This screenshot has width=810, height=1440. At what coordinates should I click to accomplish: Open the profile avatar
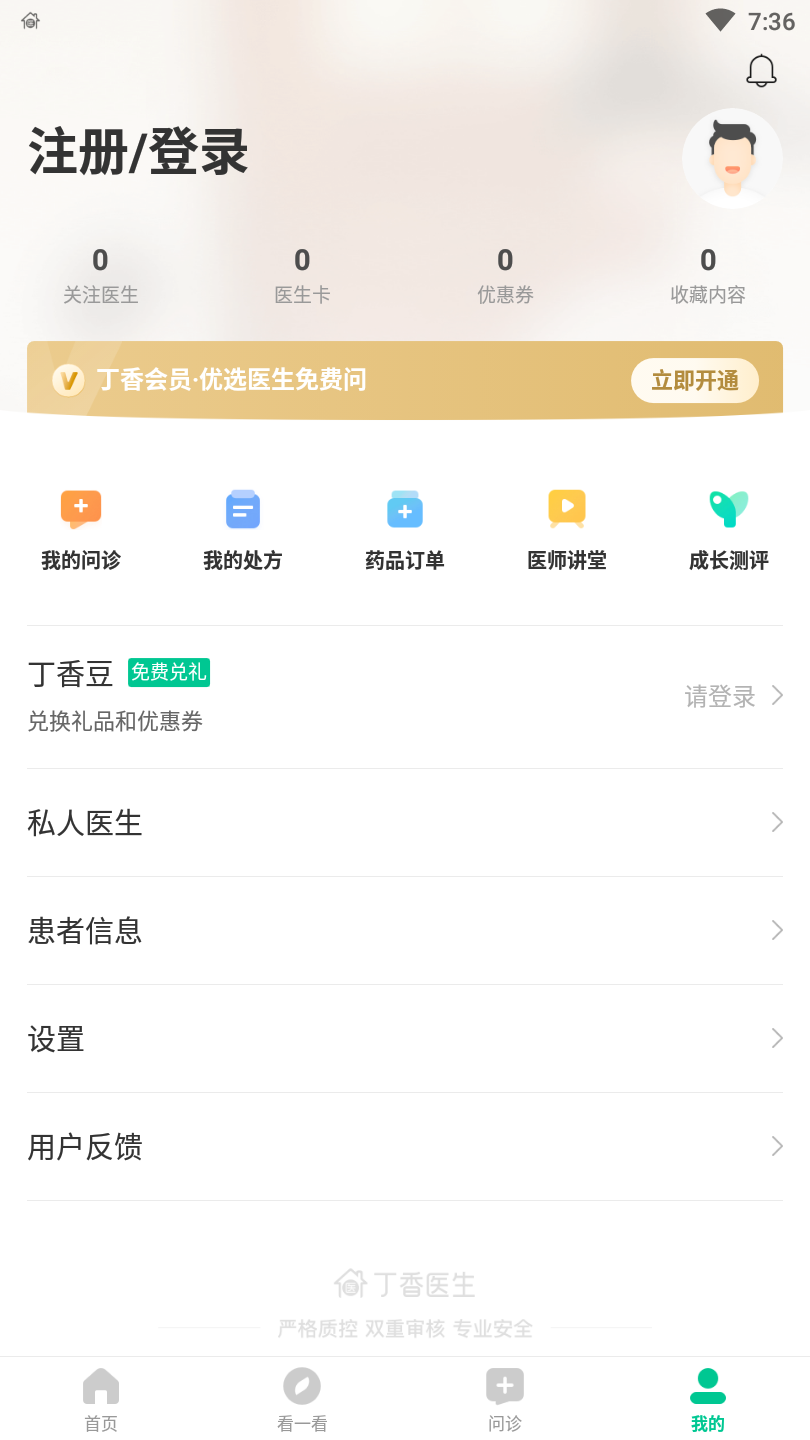(x=732, y=158)
